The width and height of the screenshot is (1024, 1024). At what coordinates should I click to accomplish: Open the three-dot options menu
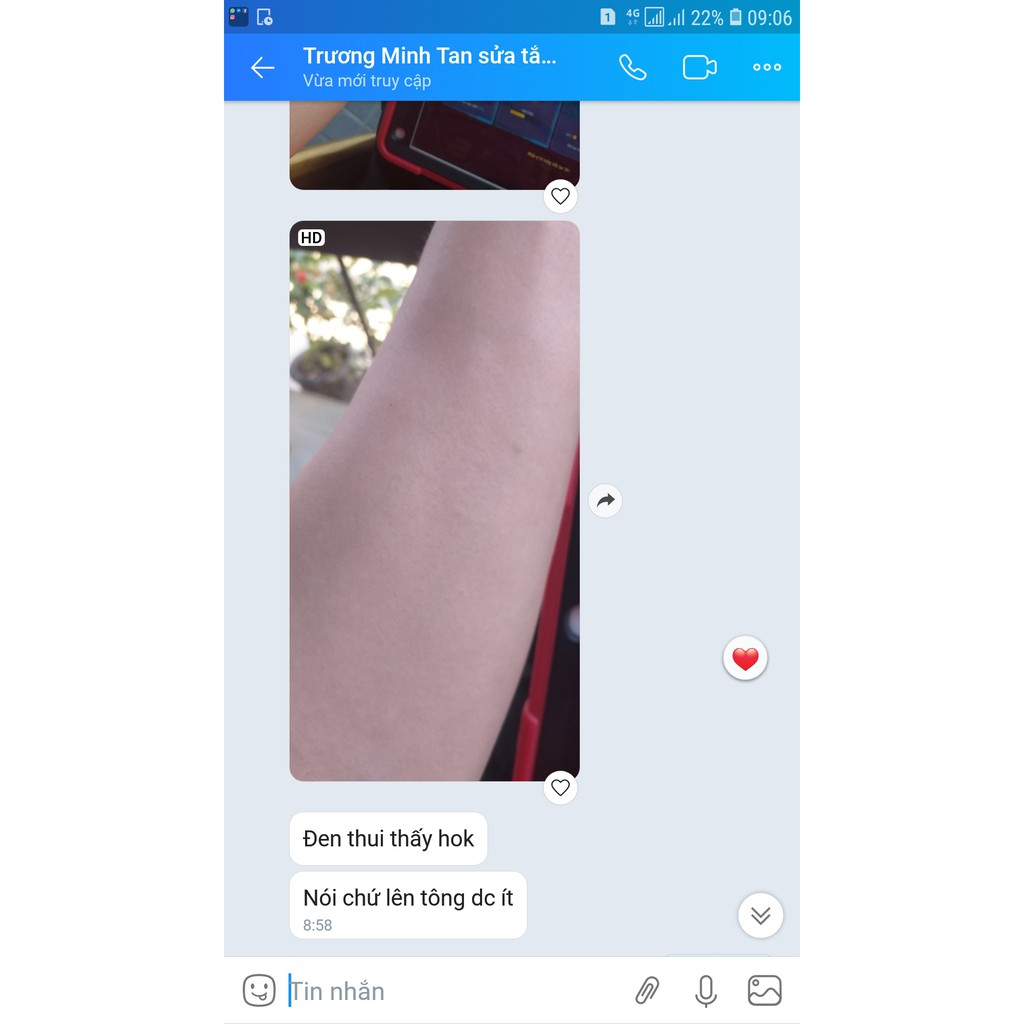767,67
